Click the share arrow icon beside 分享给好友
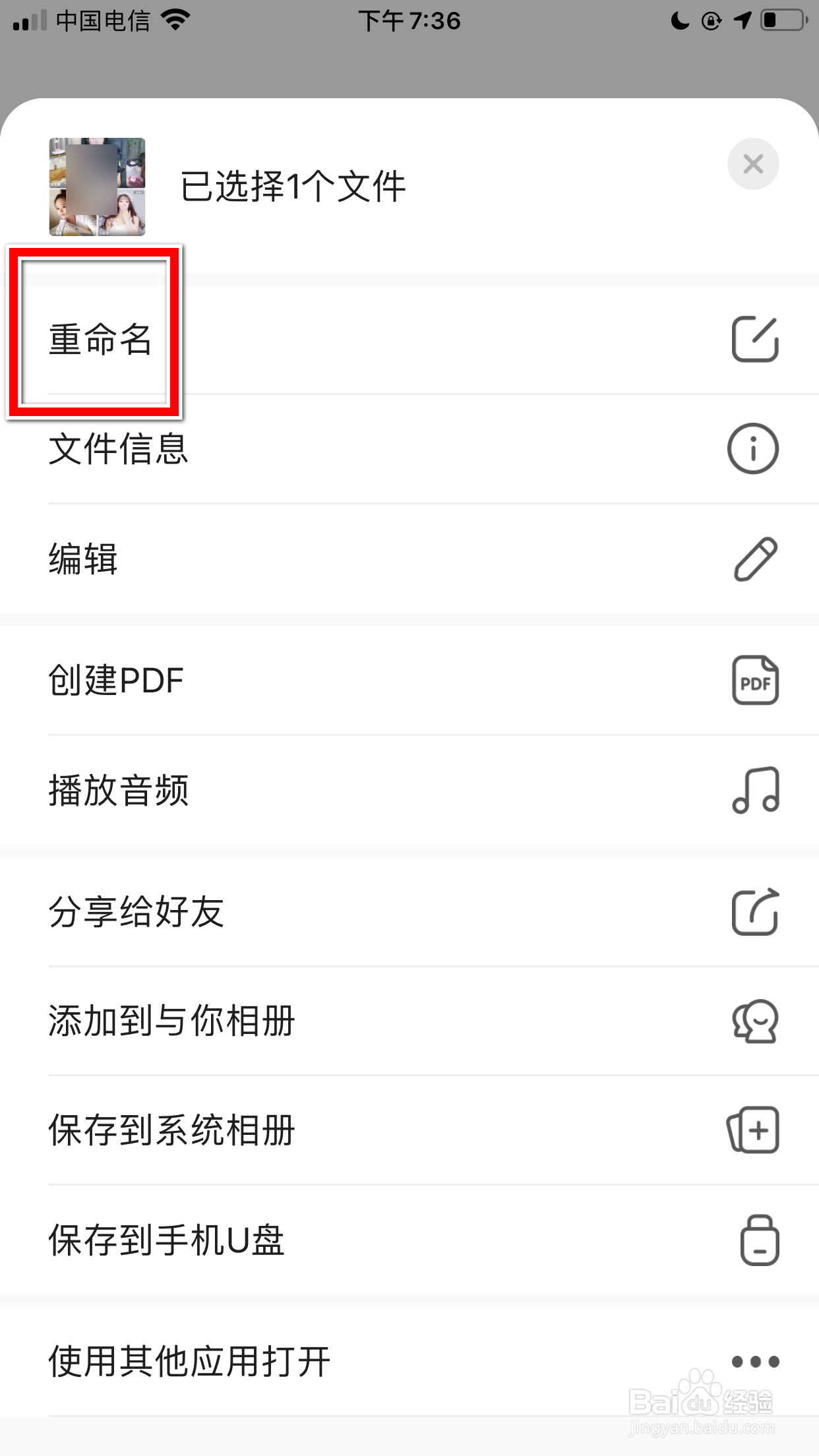 (754, 911)
